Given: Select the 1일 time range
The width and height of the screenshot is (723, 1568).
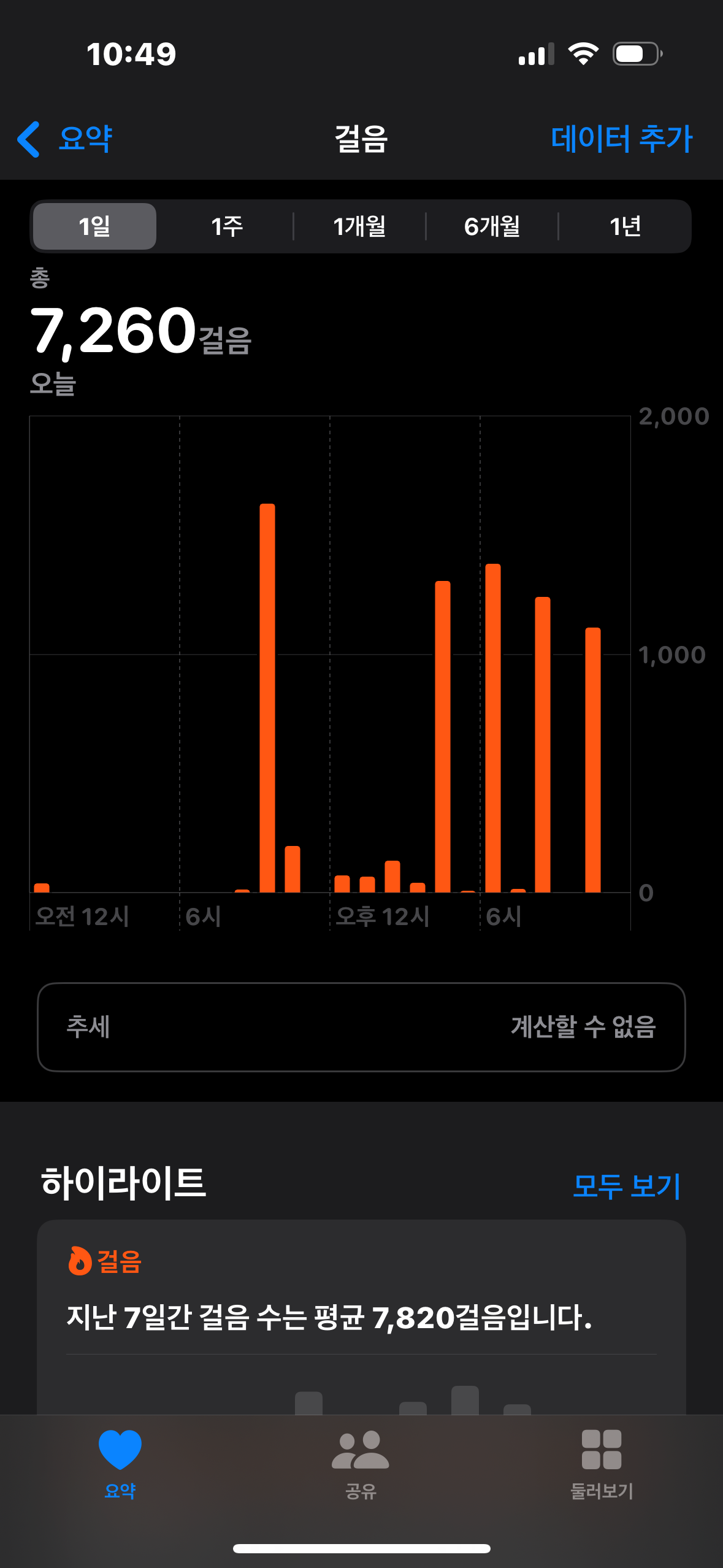Looking at the screenshot, I should pos(94,226).
